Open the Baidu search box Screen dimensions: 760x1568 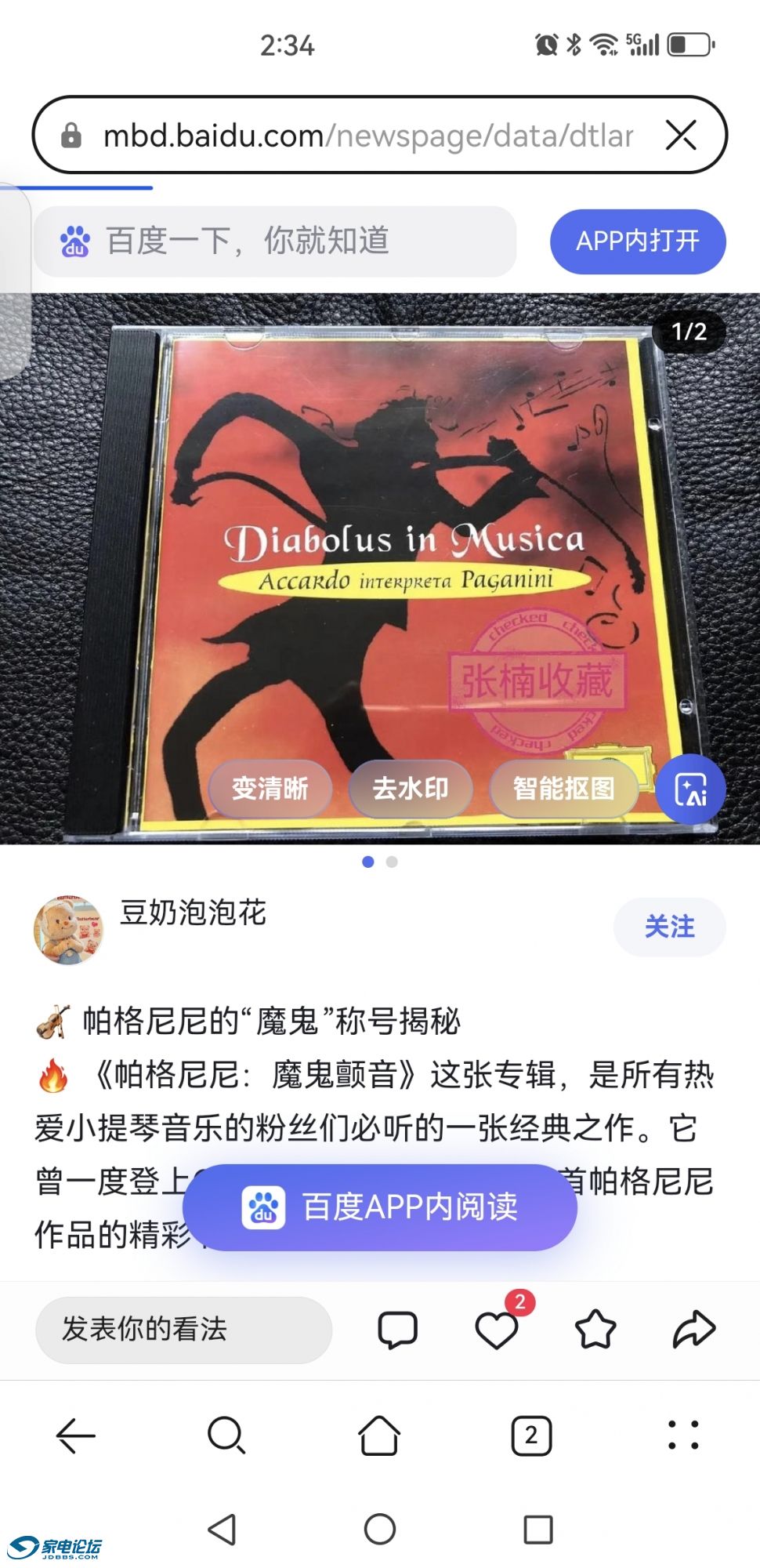click(x=274, y=241)
